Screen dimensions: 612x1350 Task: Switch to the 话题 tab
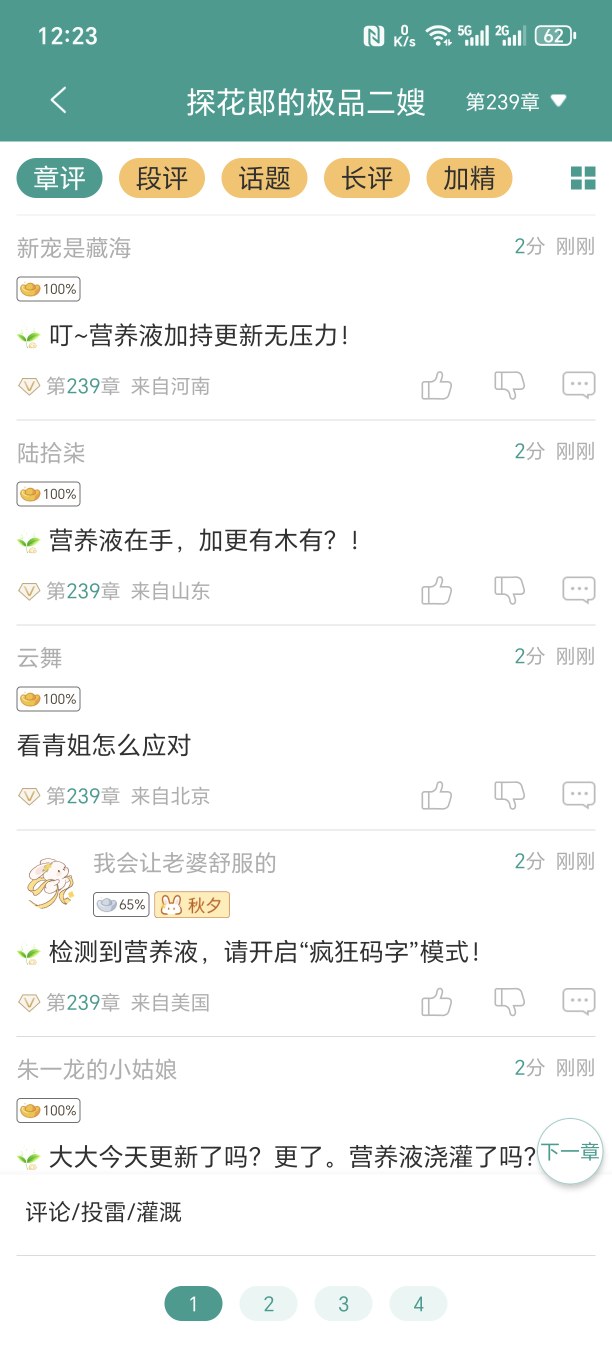pos(264,179)
